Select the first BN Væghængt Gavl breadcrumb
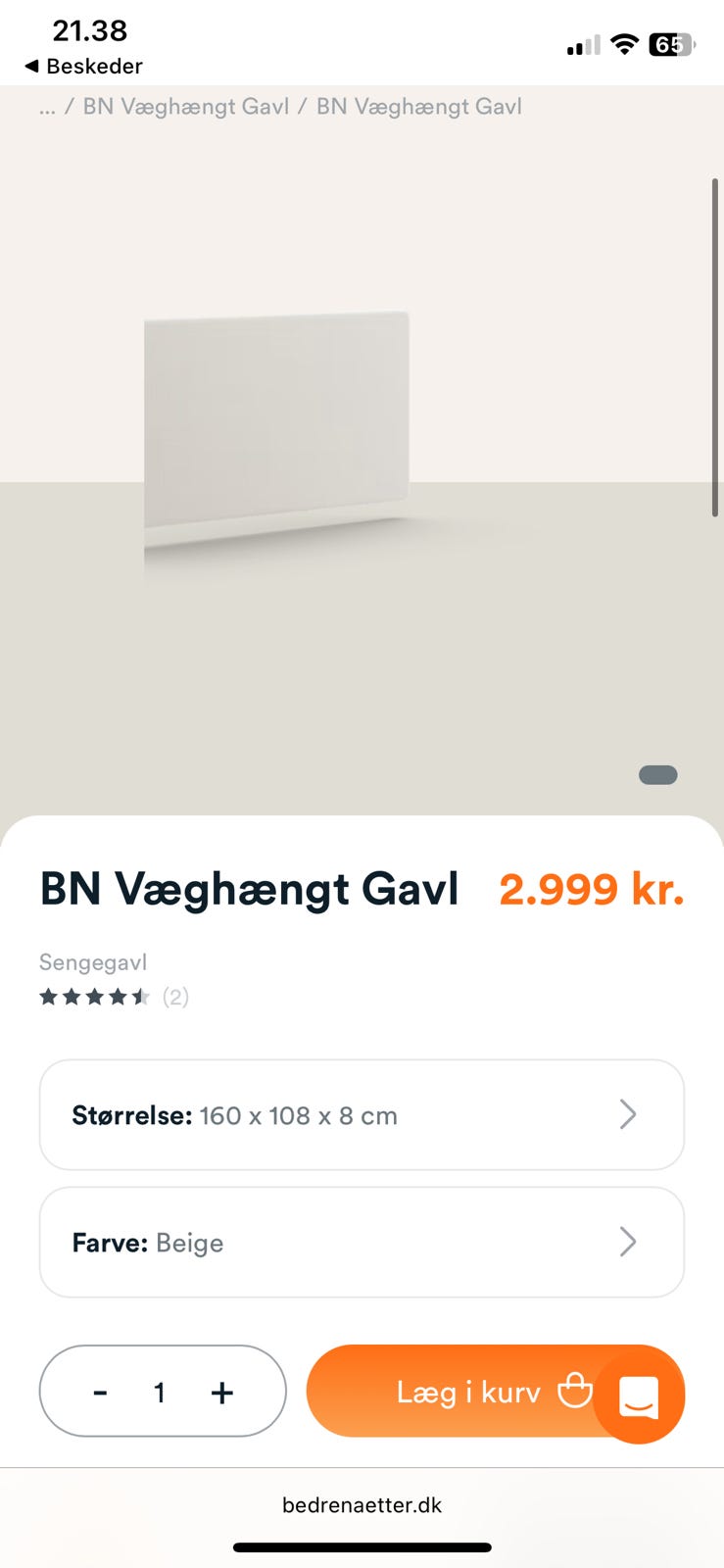The height and width of the screenshot is (1568, 724). tap(186, 106)
